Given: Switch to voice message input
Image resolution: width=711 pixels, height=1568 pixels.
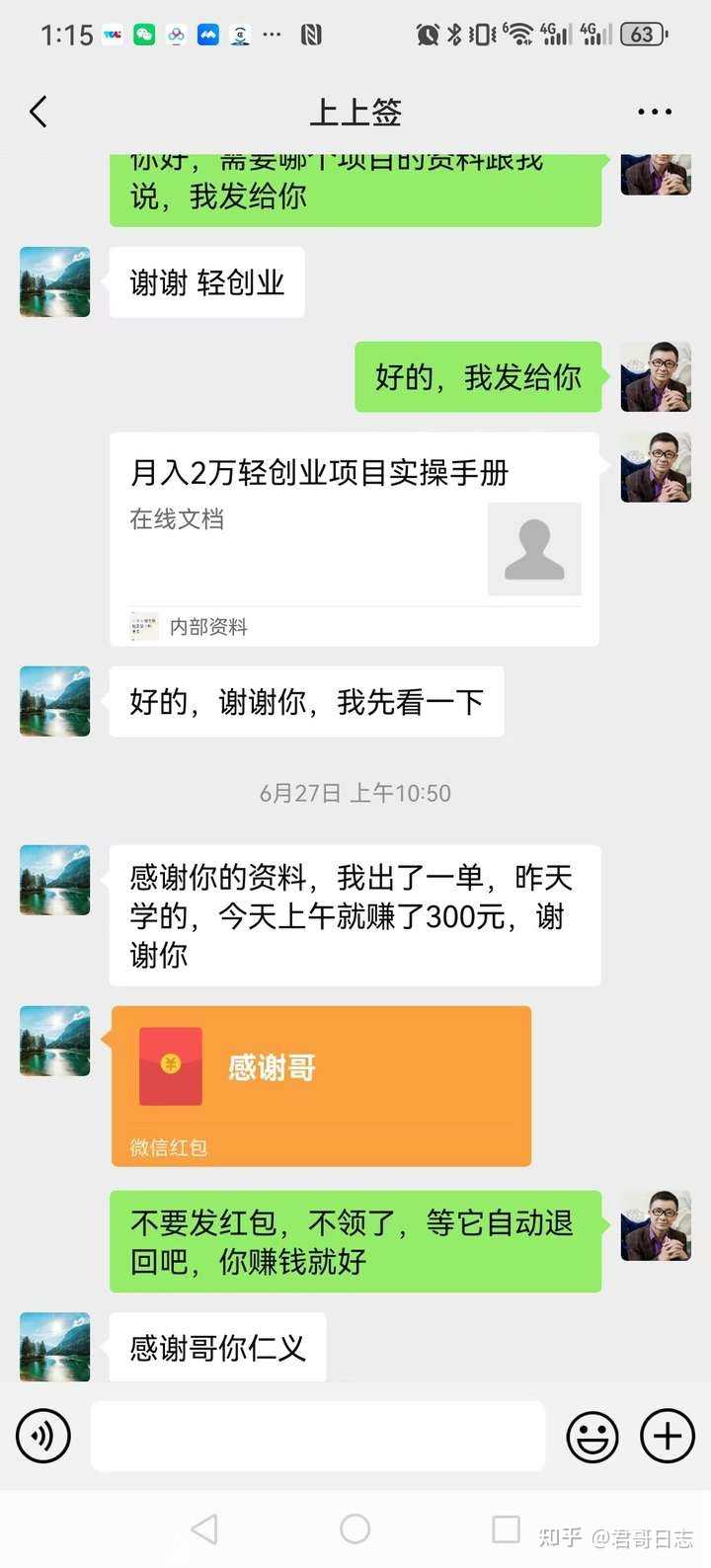Looking at the screenshot, I should point(43,1435).
